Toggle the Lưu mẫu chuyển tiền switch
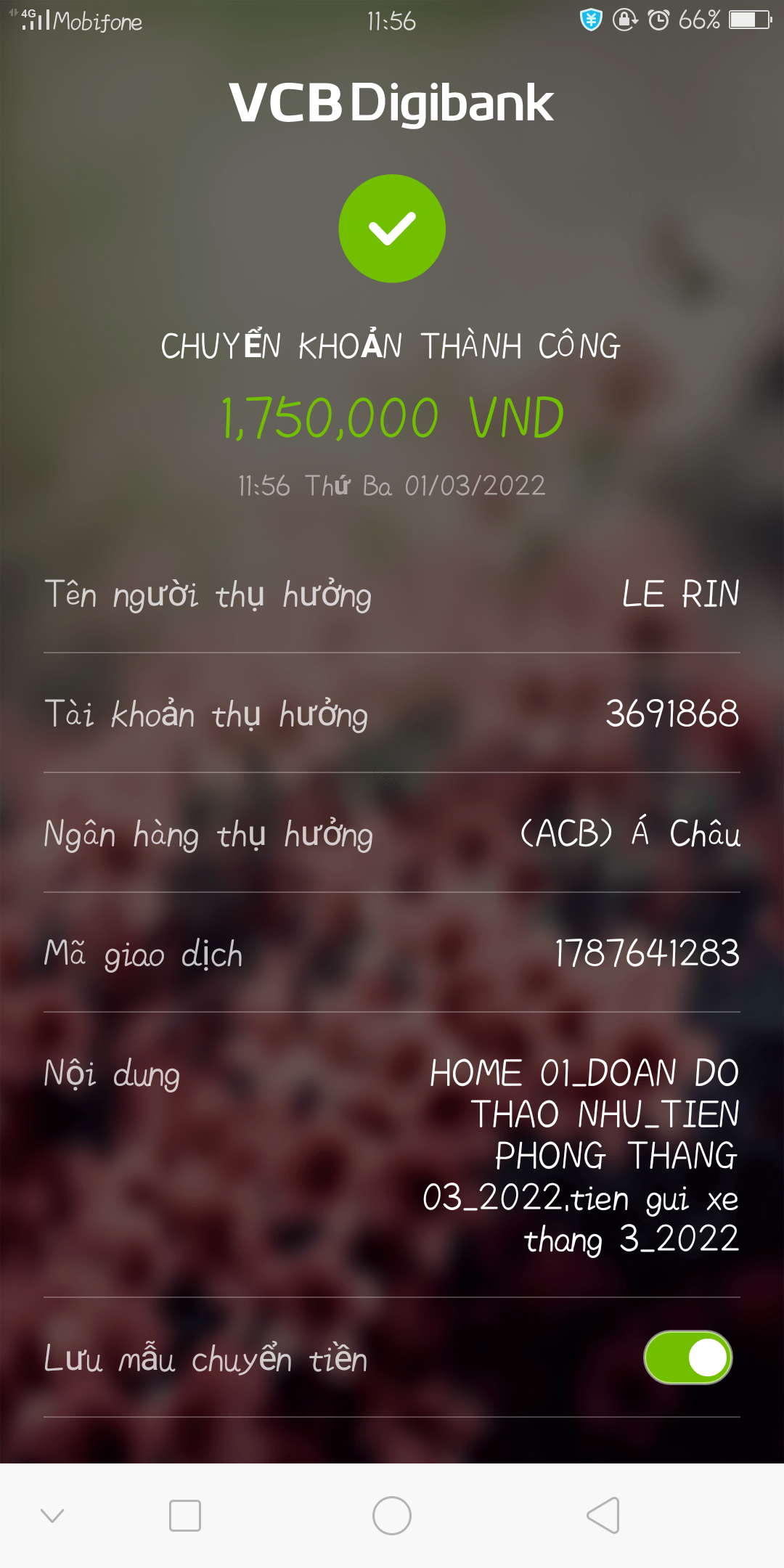Image resolution: width=784 pixels, height=1568 pixels. click(687, 1357)
